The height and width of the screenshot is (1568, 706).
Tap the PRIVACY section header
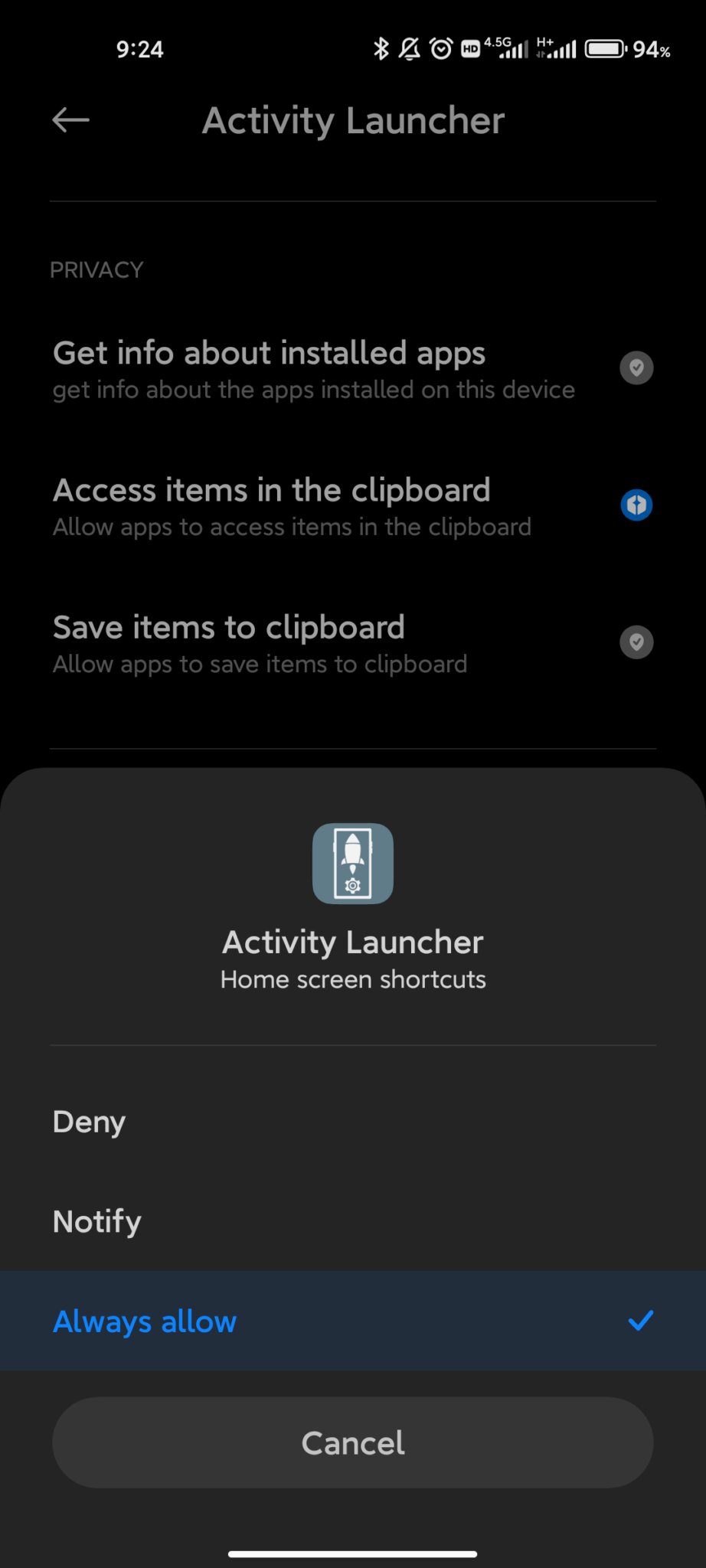click(96, 269)
